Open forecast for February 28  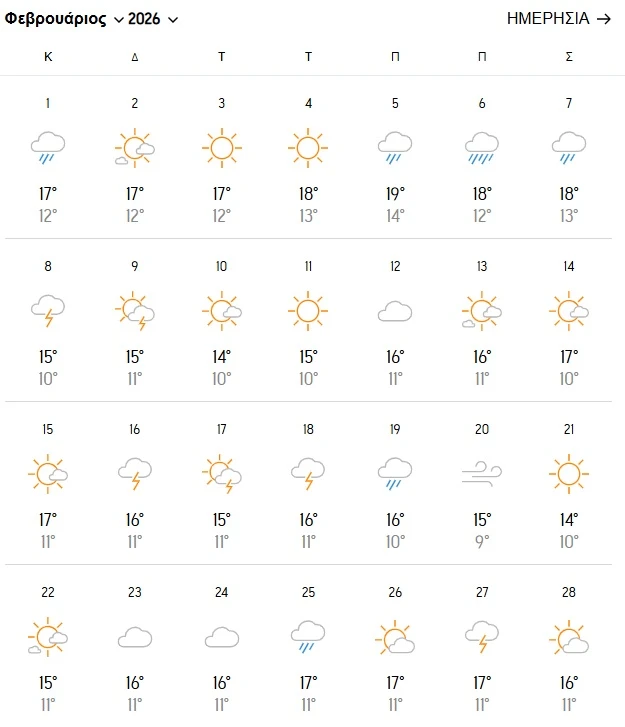[x=568, y=647]
